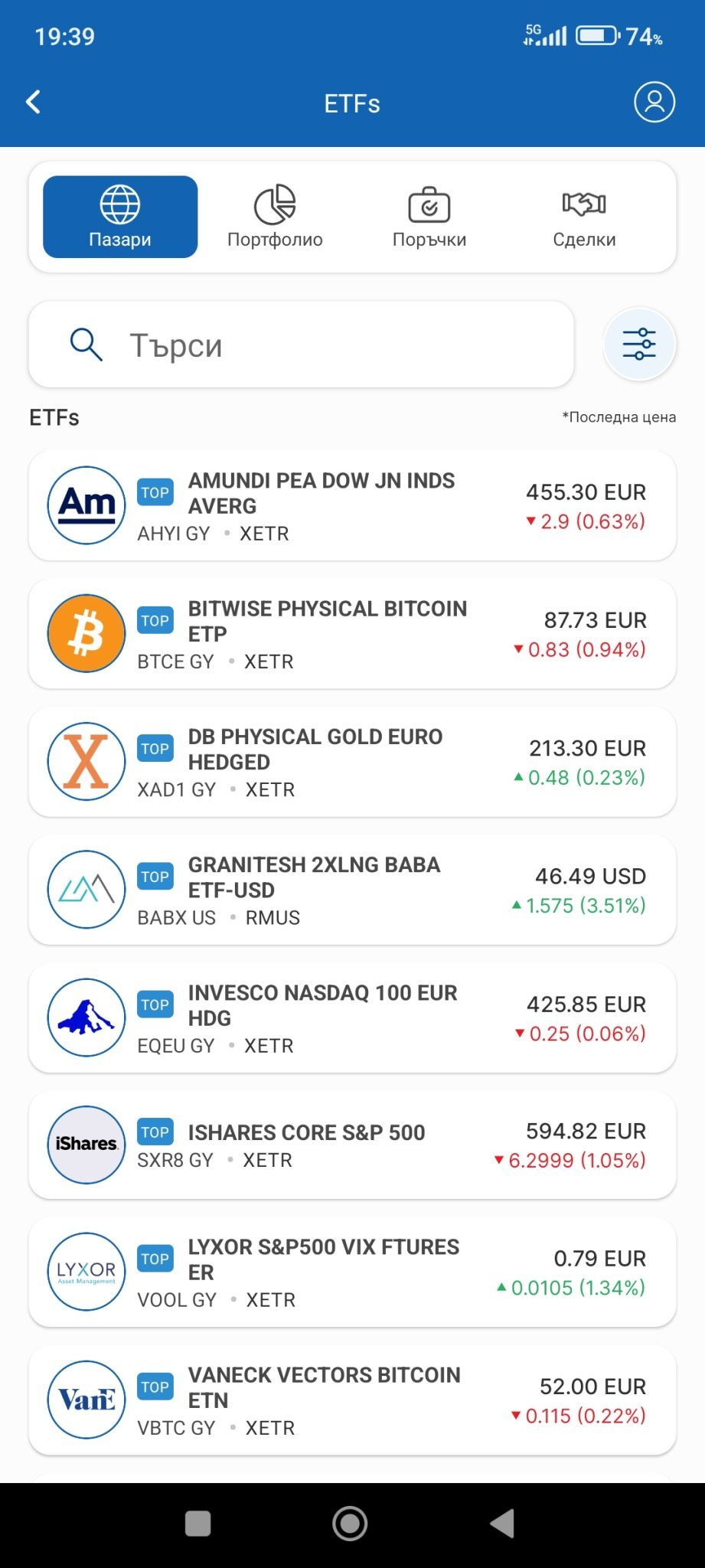Open ISHARES CORE S&P 500 card
The width and height of the screenshot is (705, 1568).
coord(352,1145)
